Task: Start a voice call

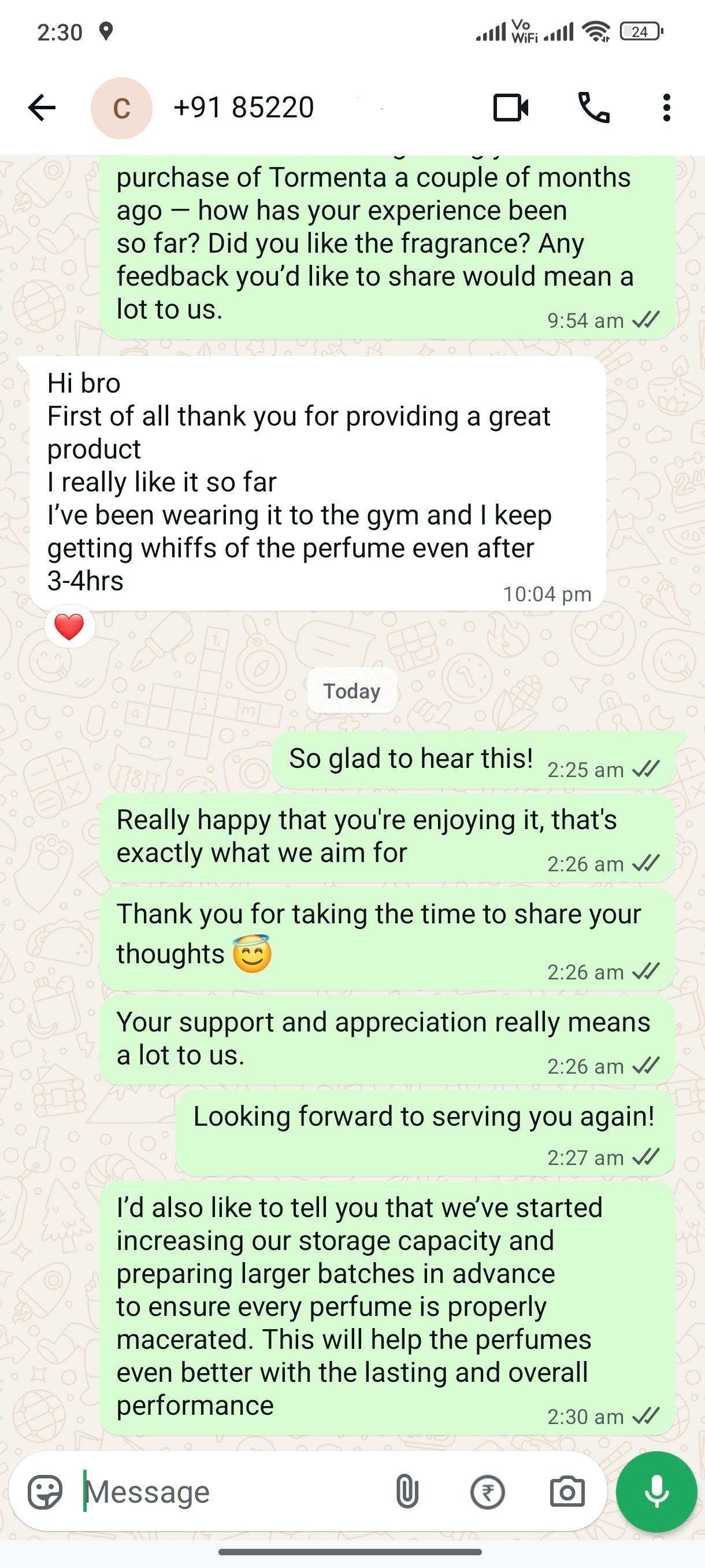Action: coord(593,108)
